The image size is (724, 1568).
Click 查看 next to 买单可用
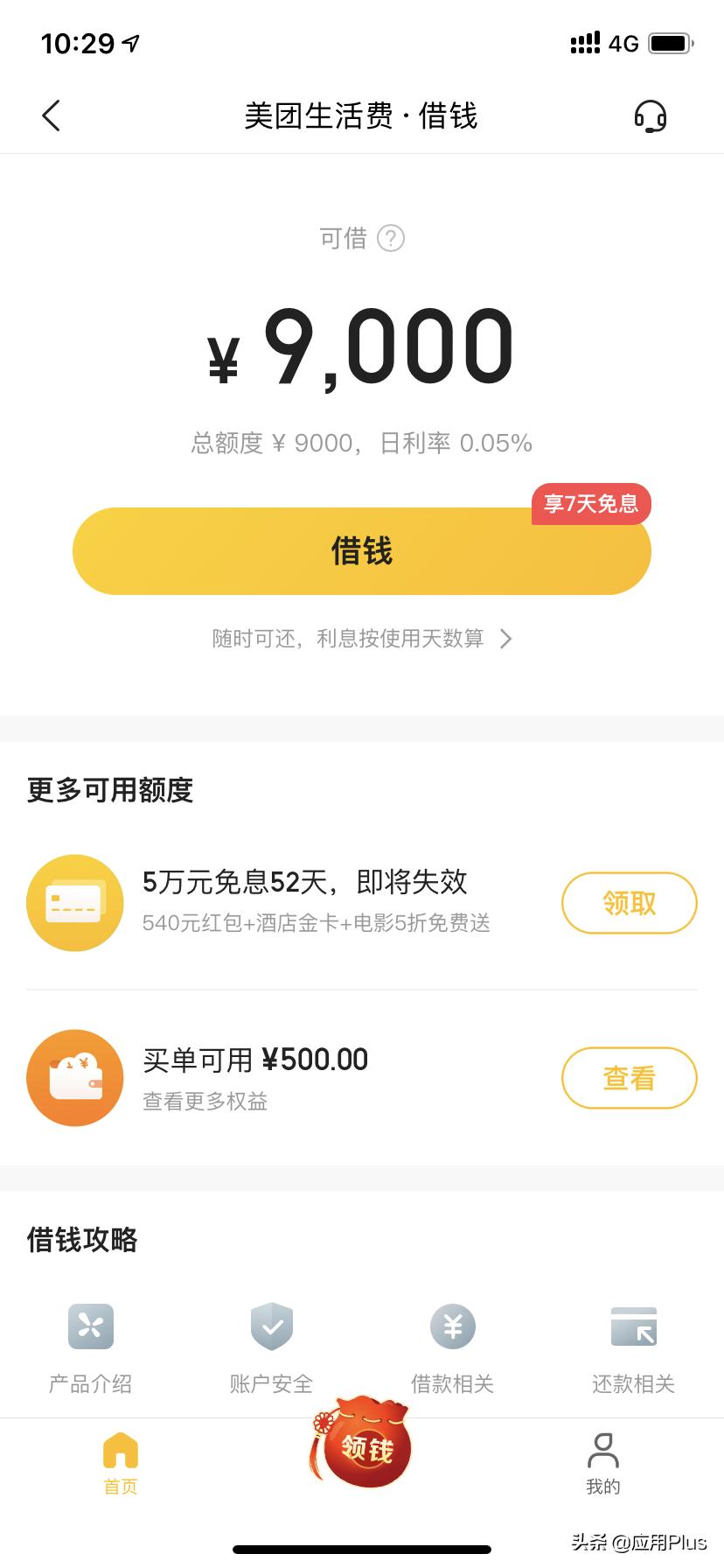pos(629,1078)
